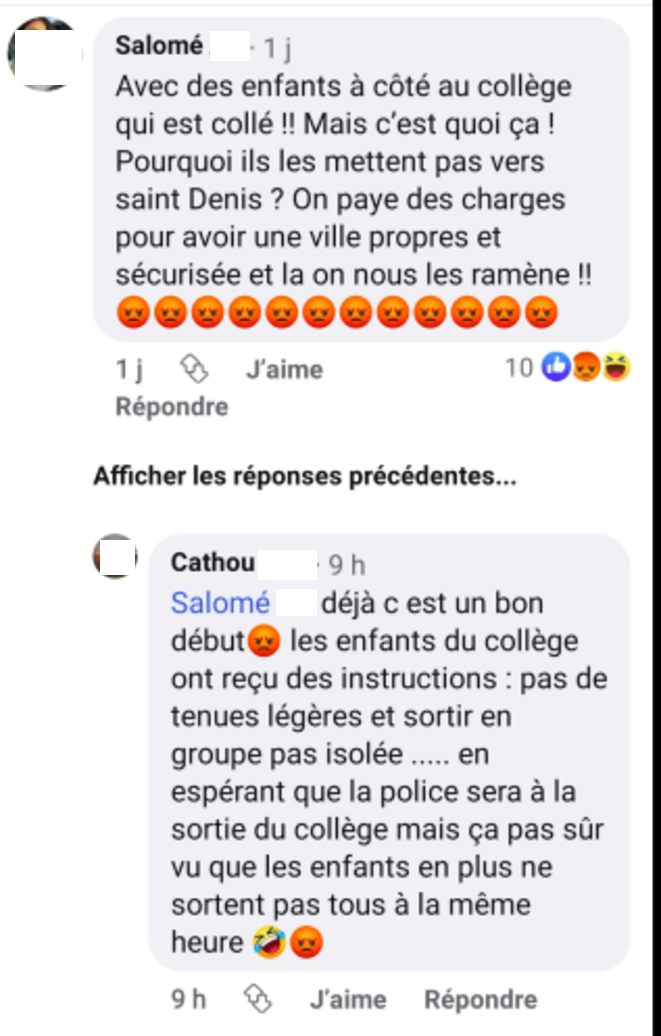Reply to Salomé's comment via Répondre
Screen dimensions: 661x1036
pos(171,407)
